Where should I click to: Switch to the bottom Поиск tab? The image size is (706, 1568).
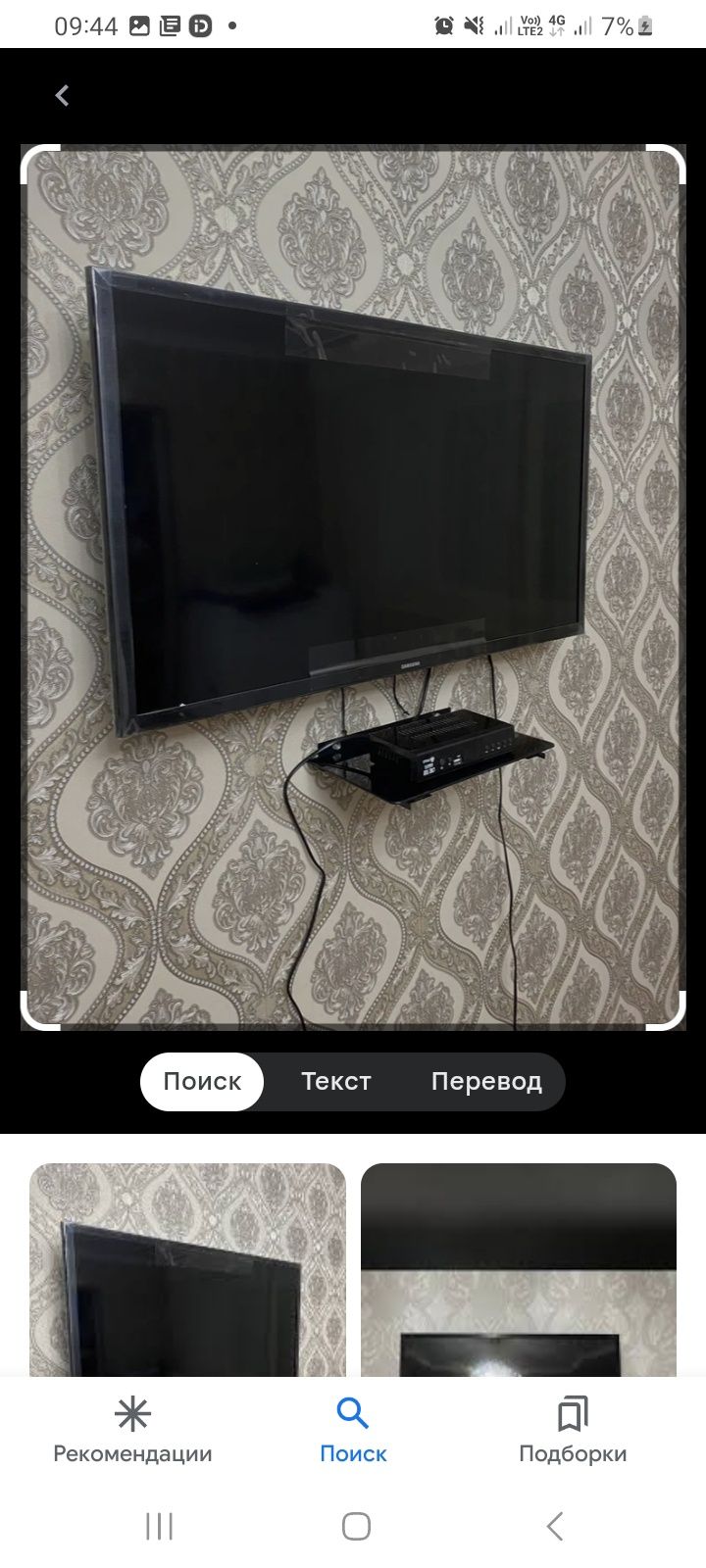tap(353, 1431)
